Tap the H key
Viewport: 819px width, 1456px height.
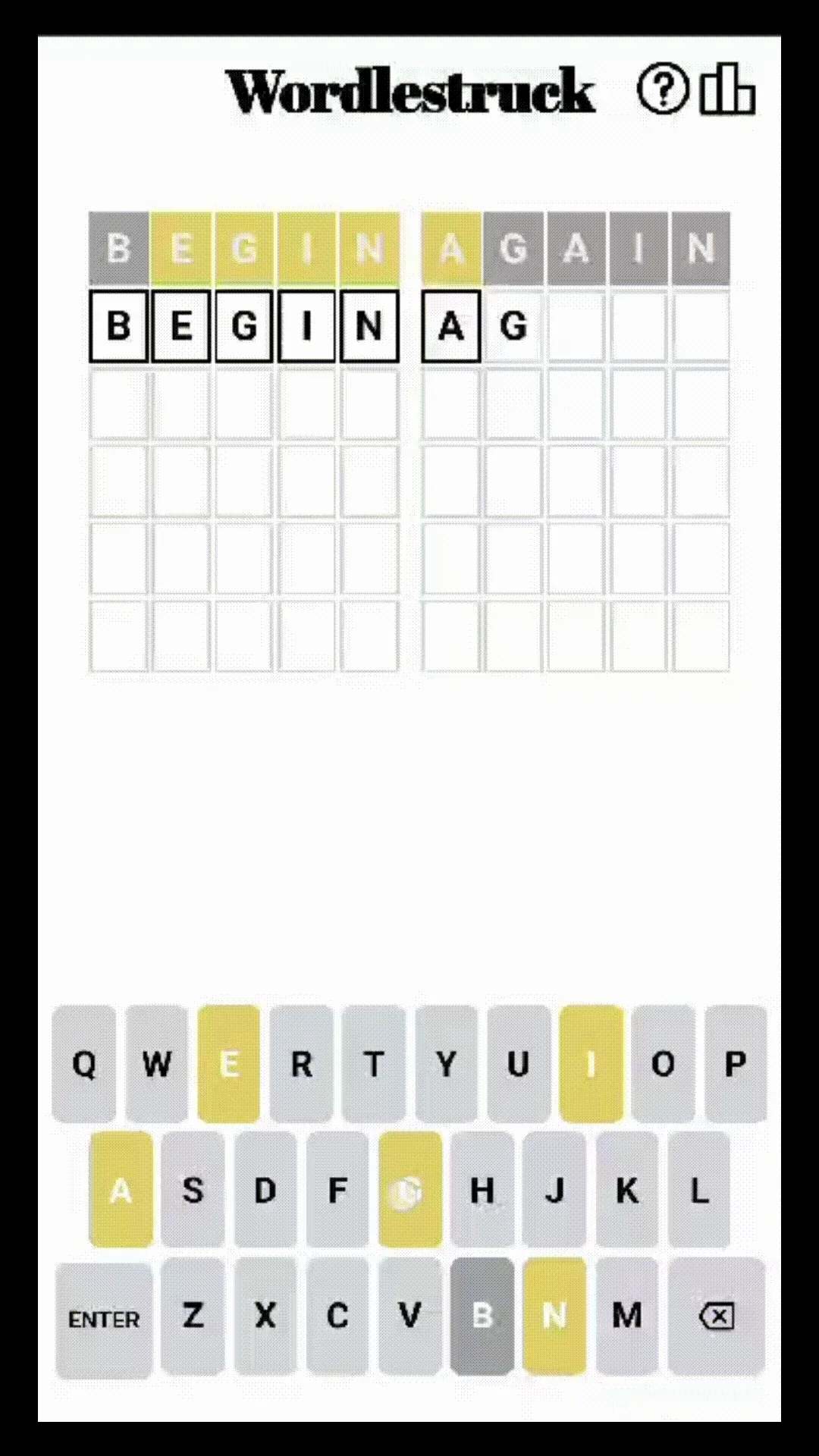coord(482,1191)
